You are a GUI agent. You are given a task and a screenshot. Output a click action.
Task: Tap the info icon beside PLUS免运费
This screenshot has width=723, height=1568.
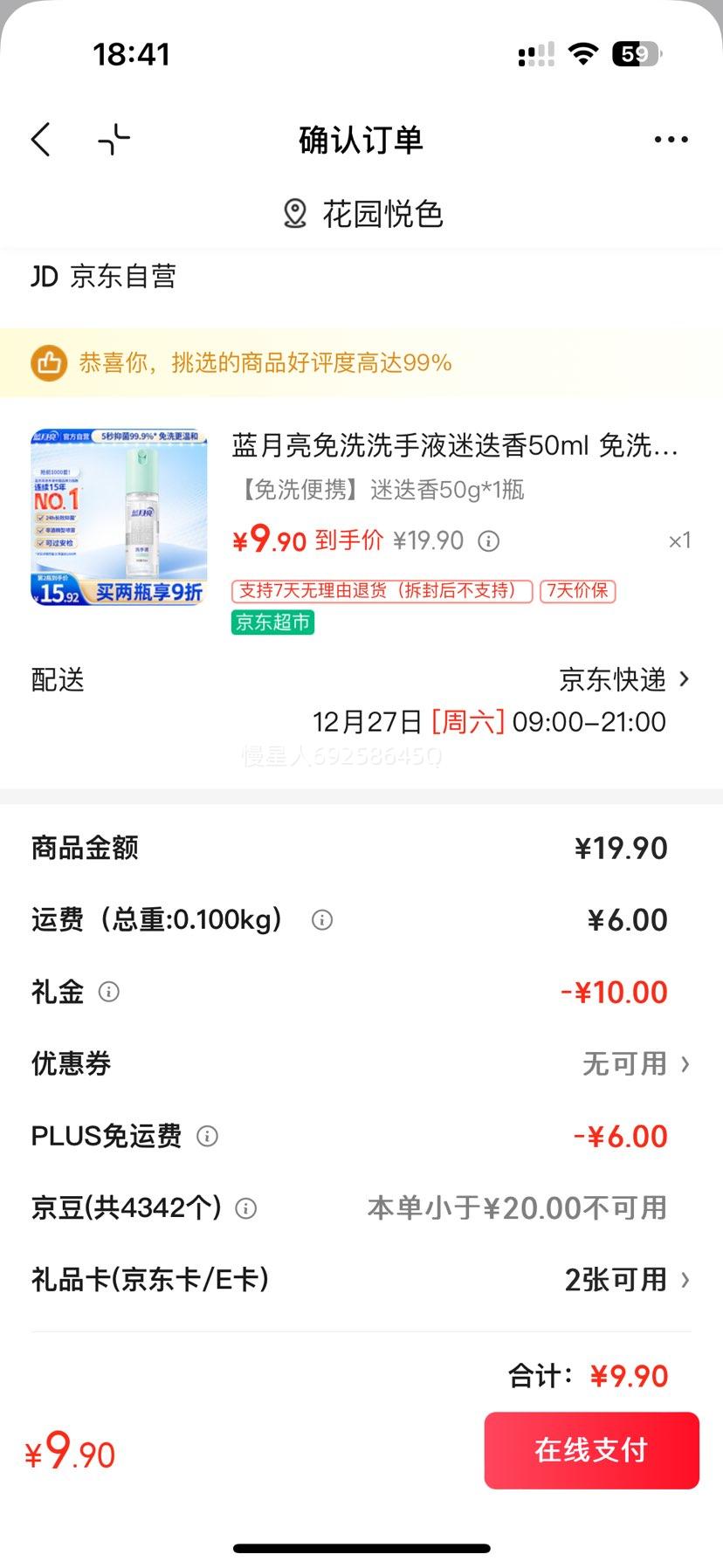207,1136
